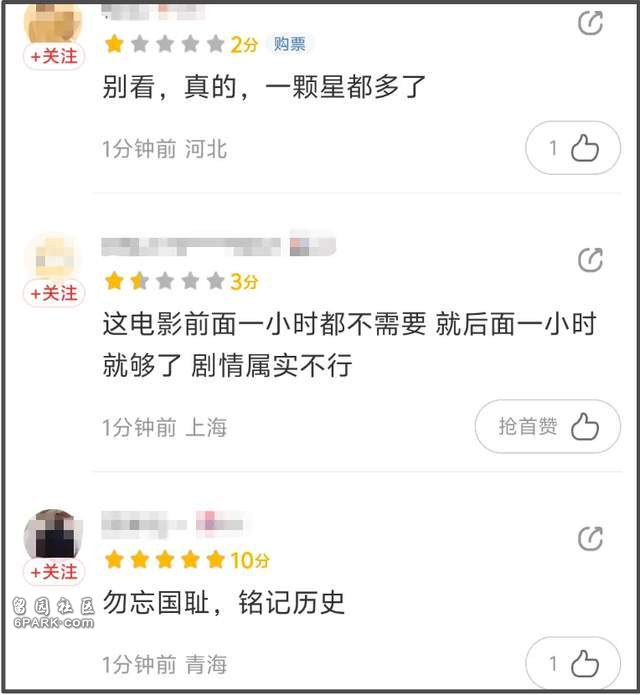Follow the author of the 别看，真的 review
Viewport: 640px width, 695px height.
click(54, 57)
